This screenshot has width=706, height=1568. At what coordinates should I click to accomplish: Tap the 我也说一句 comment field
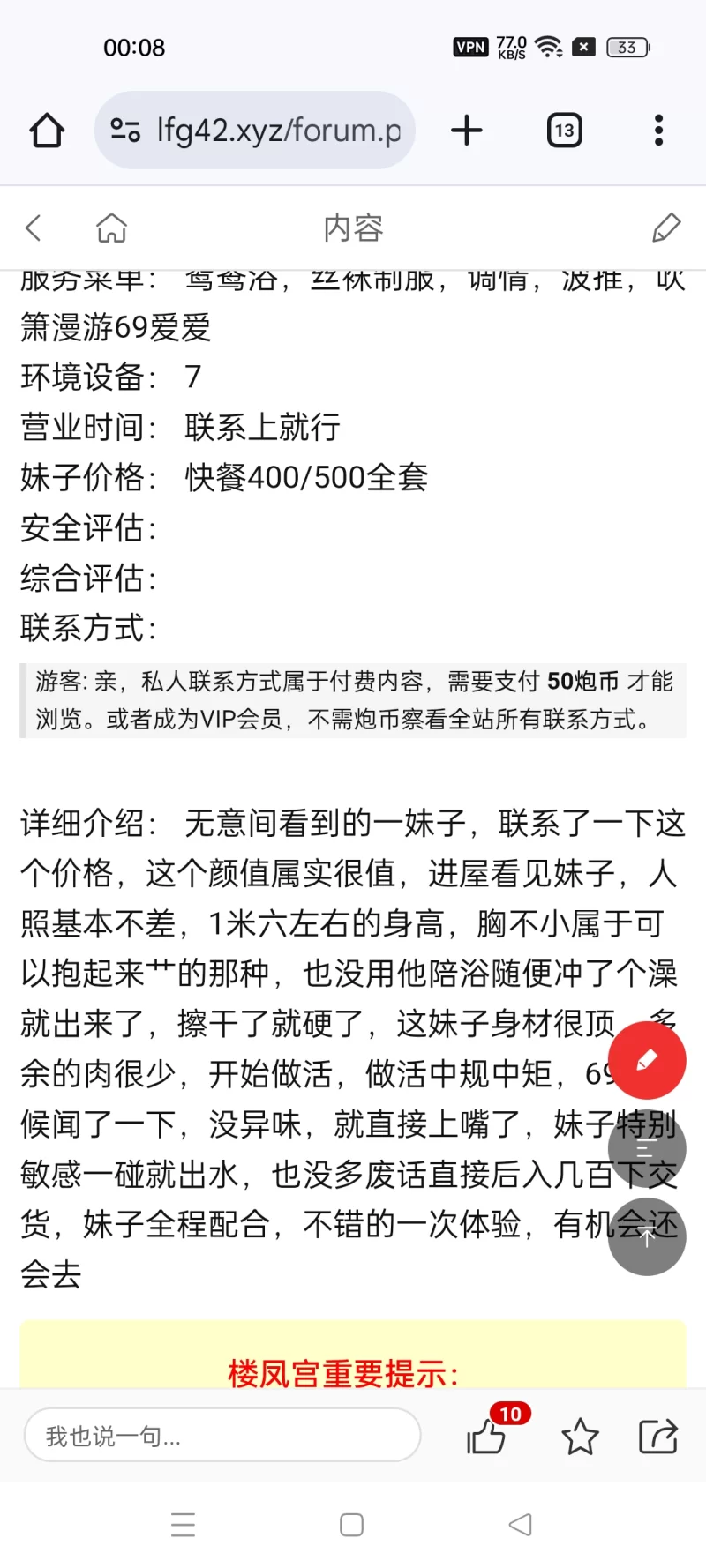point(222,1437)
